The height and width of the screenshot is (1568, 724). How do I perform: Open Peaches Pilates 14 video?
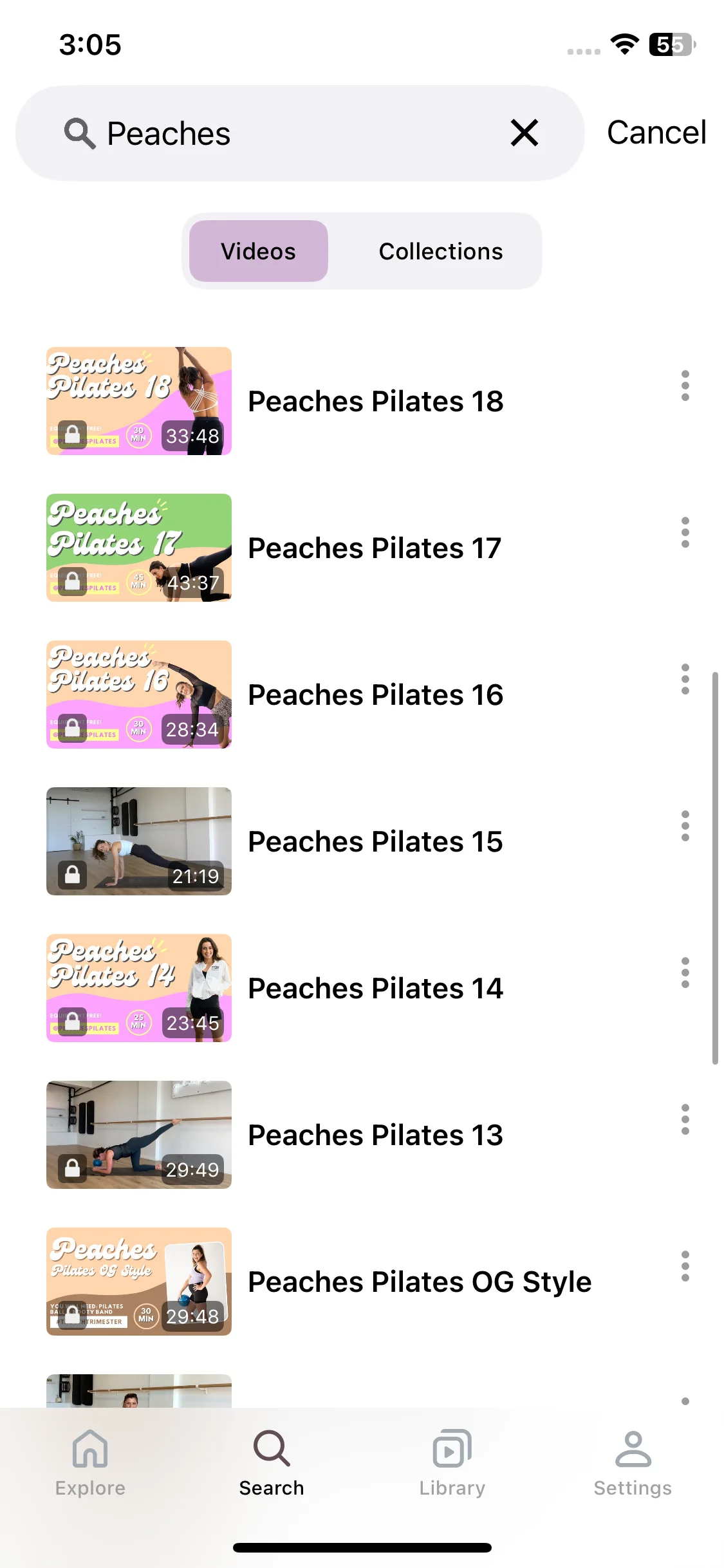[375, 989]
